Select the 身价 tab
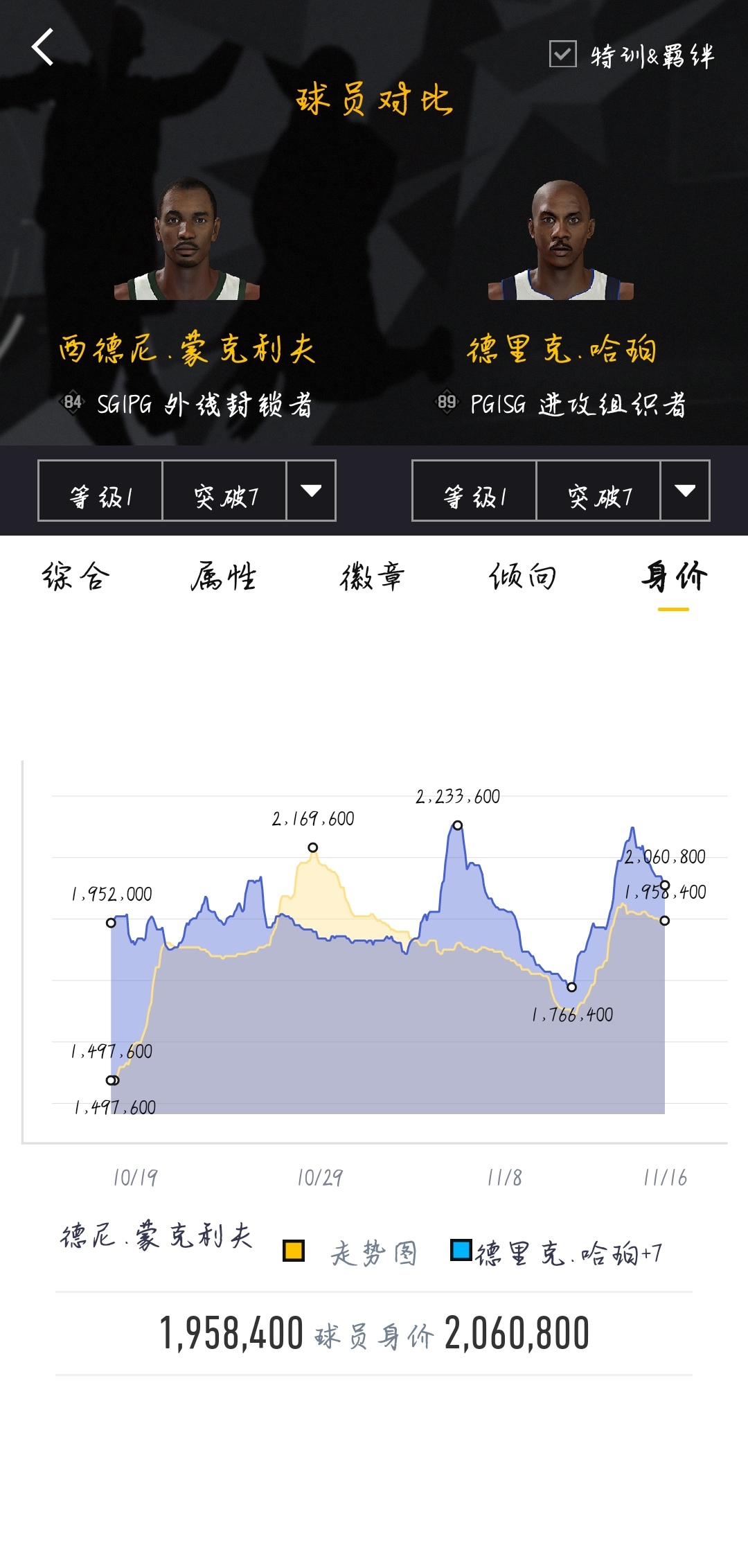 [x=673, y=576]
